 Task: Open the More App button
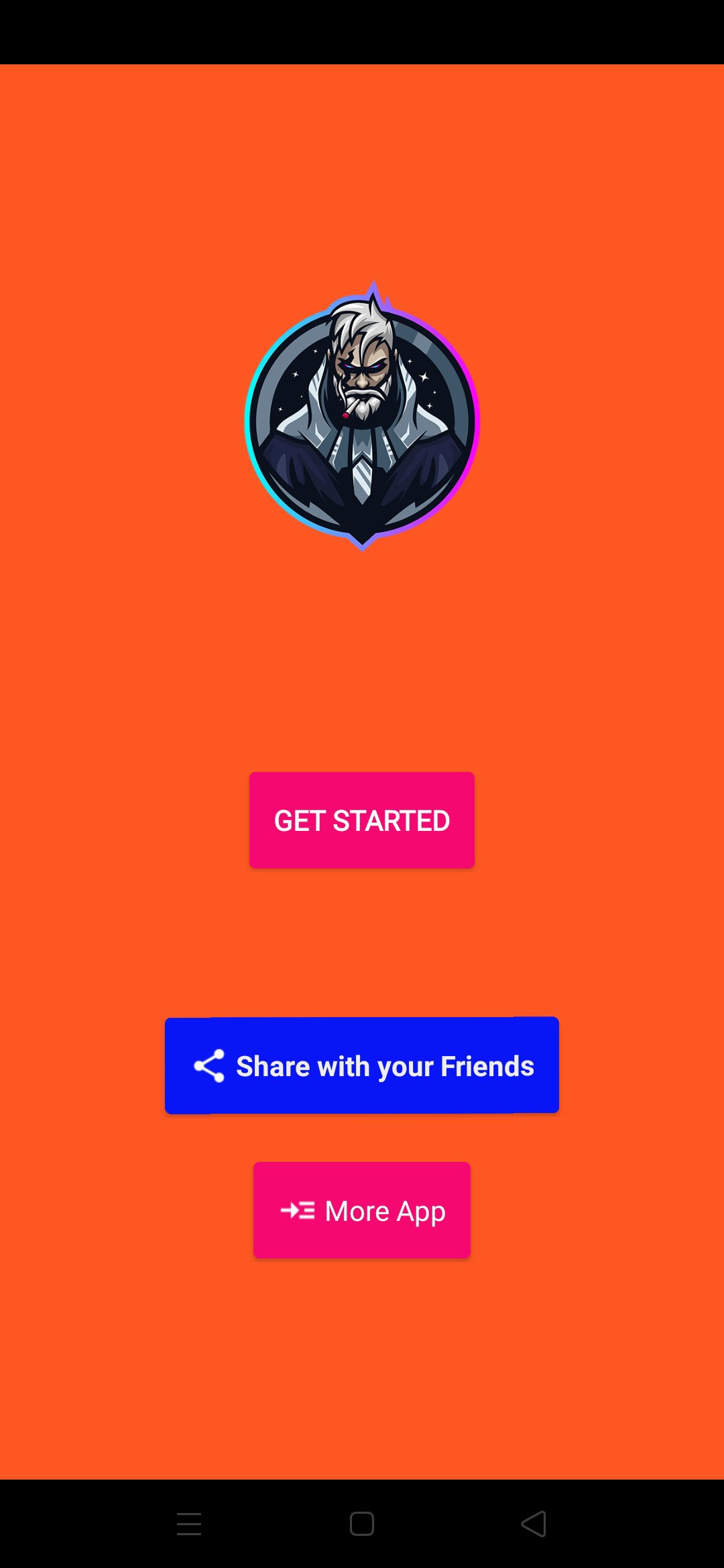(x=362, y=1210)
